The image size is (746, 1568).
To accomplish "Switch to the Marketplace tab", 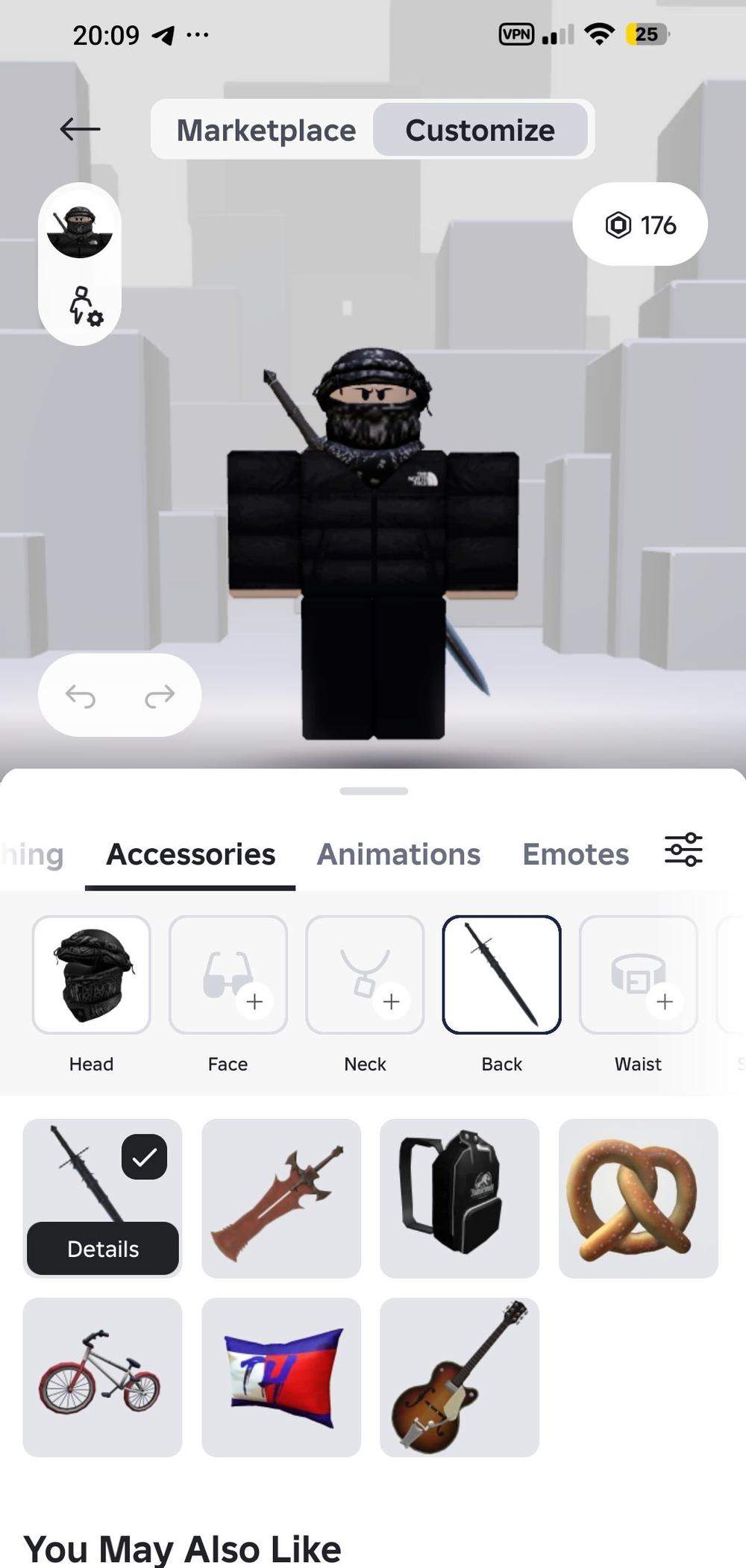I will (266, 131).
